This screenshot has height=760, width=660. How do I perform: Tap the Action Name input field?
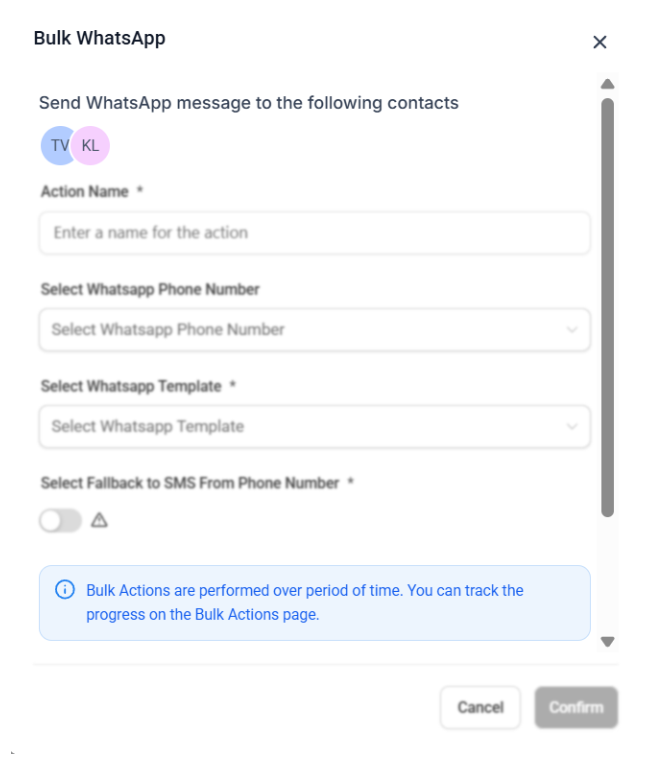point(314,233)
